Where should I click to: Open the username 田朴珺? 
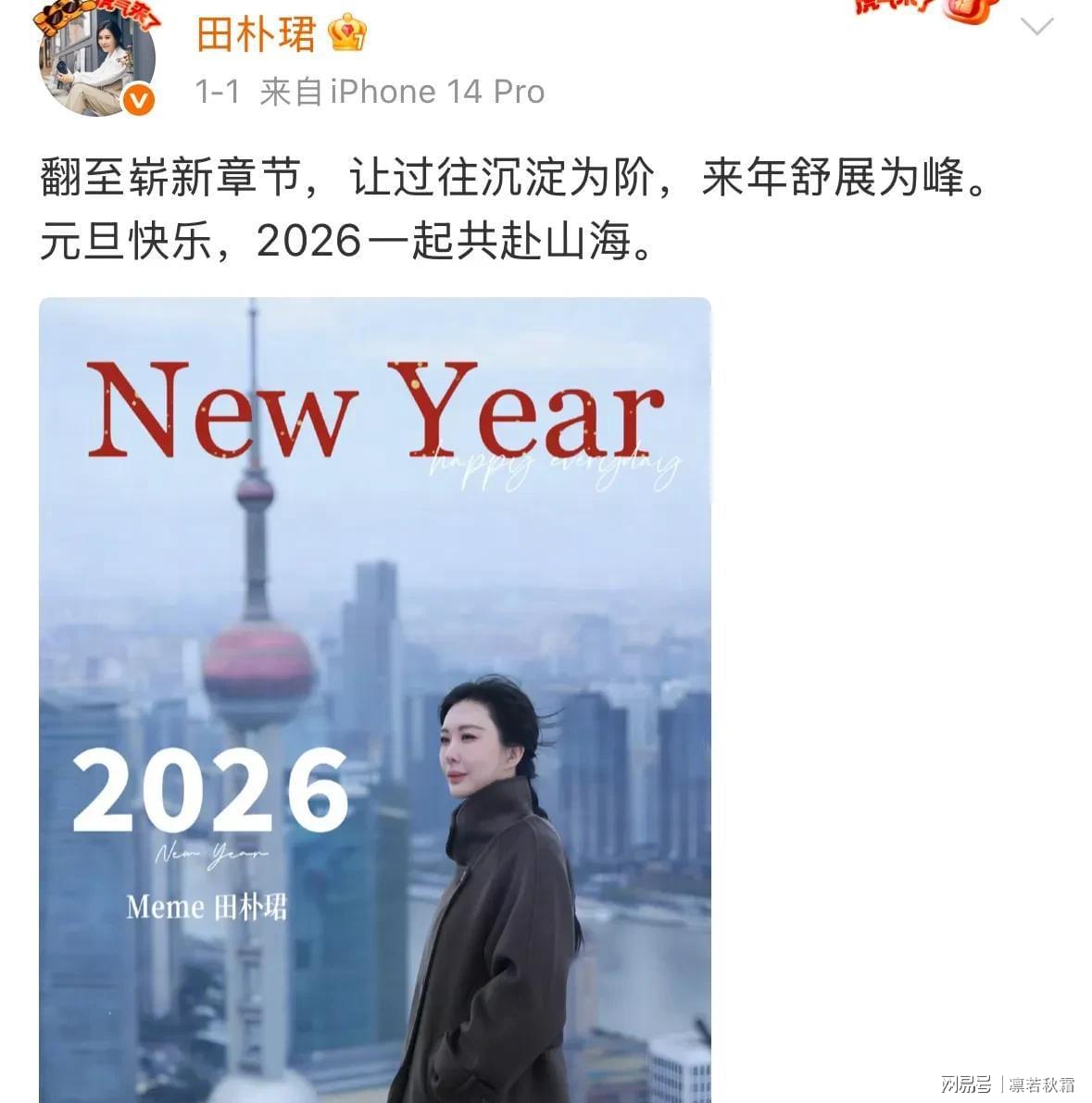pyautogui.click(x=257, y=35)
